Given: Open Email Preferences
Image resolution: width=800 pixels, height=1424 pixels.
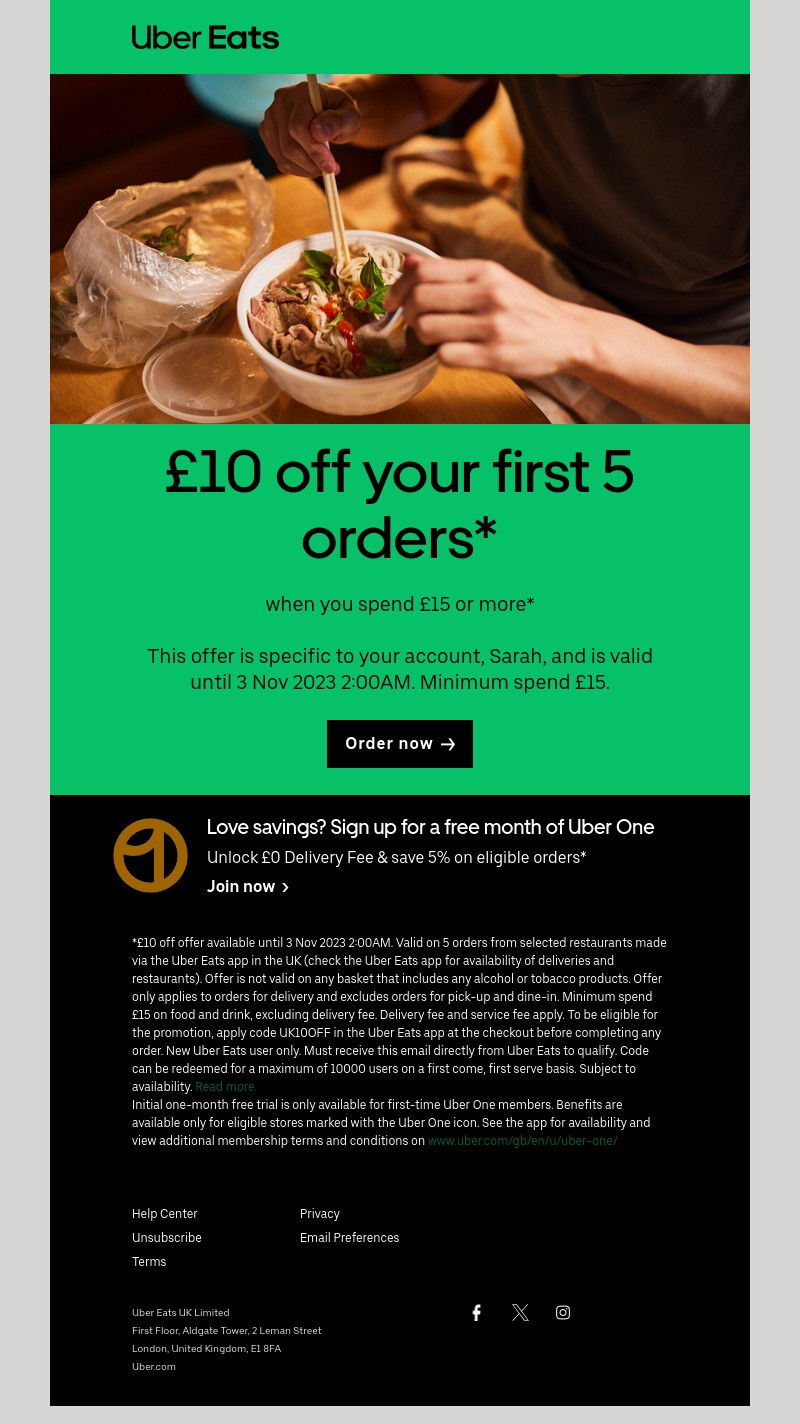Looking at the screenshot, I should point(349,1238).
